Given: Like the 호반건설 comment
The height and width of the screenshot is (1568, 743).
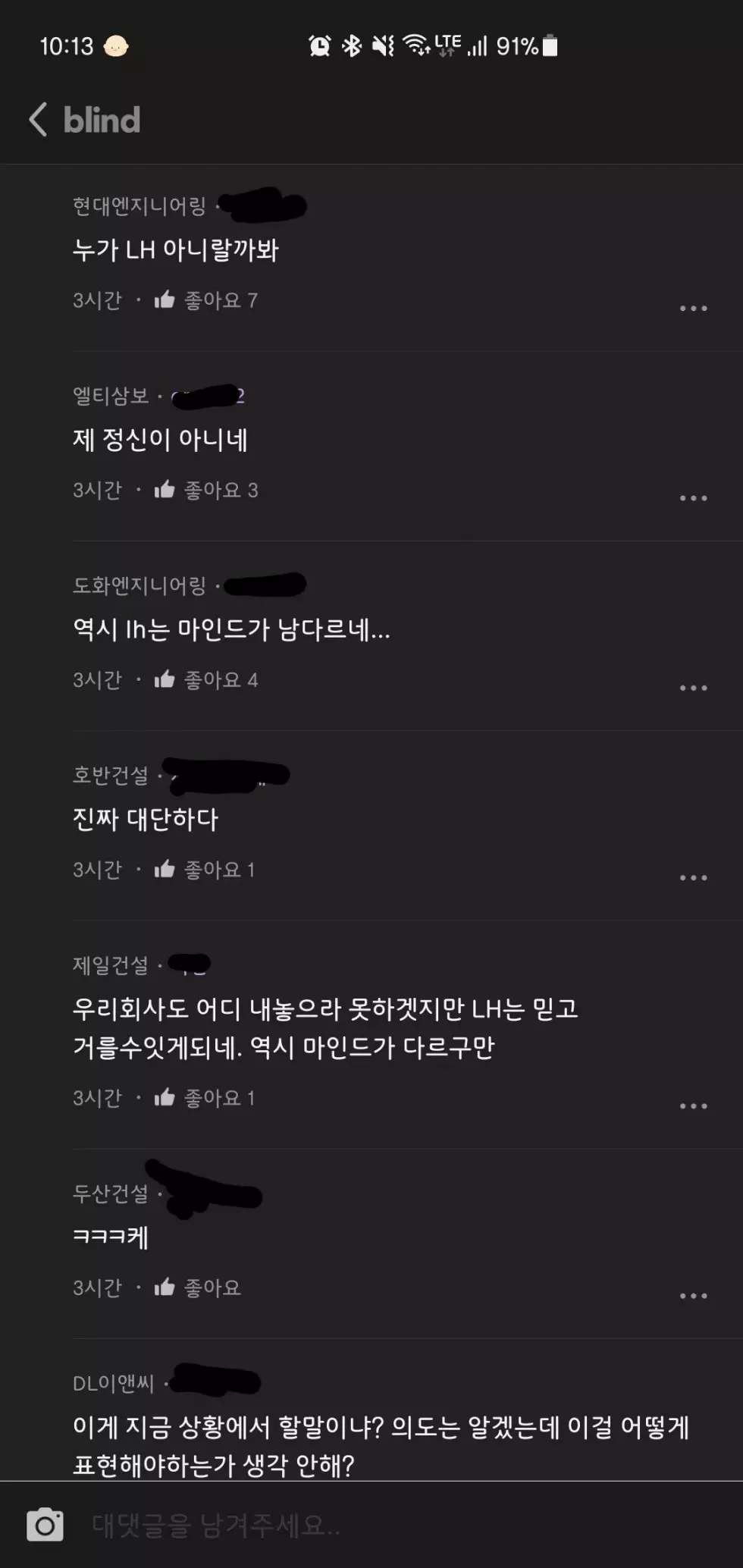Looking at the screenshot, I should pyautogui.click(x=165, y=869).
